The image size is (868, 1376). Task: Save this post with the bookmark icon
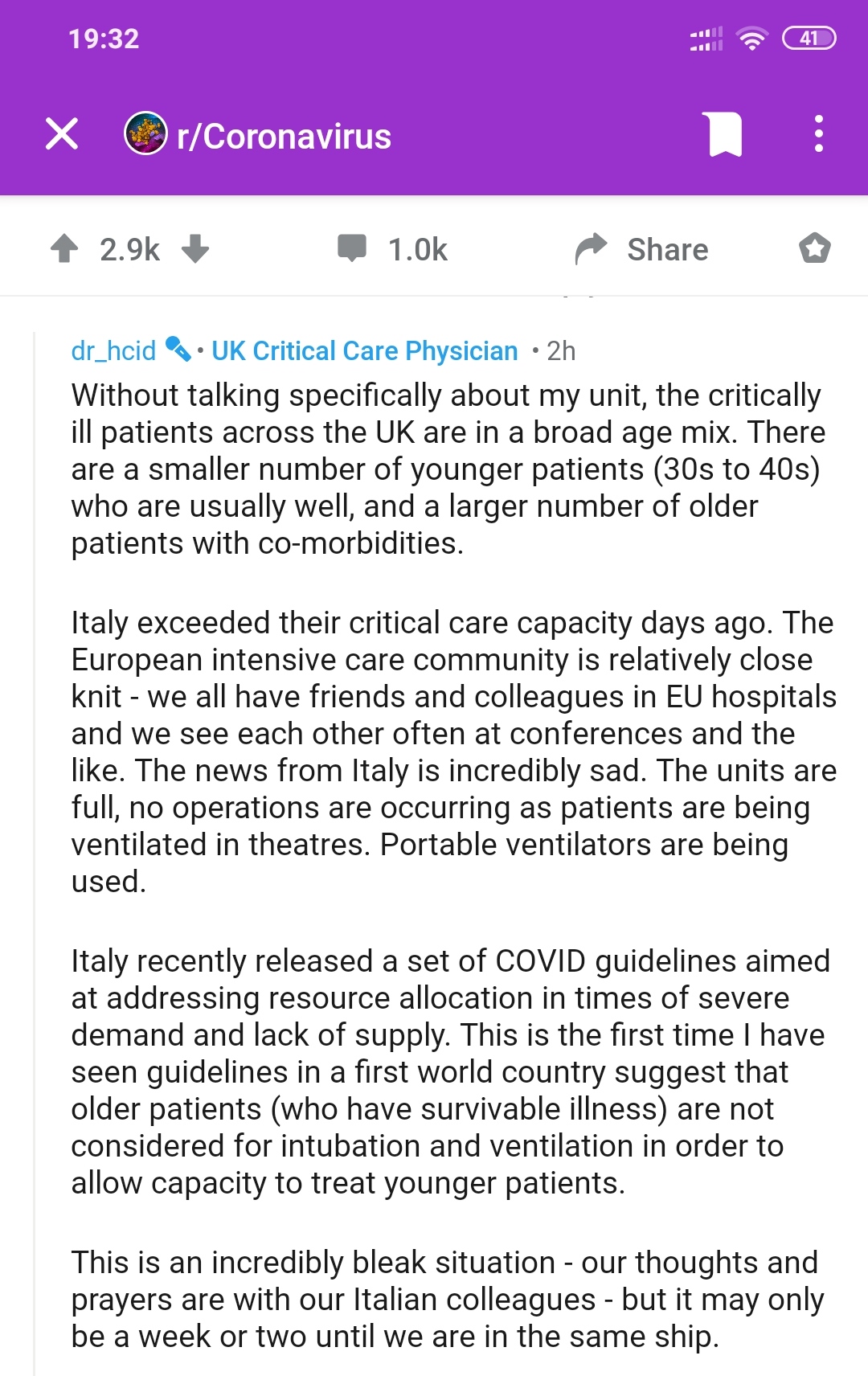tap(724, 134)
